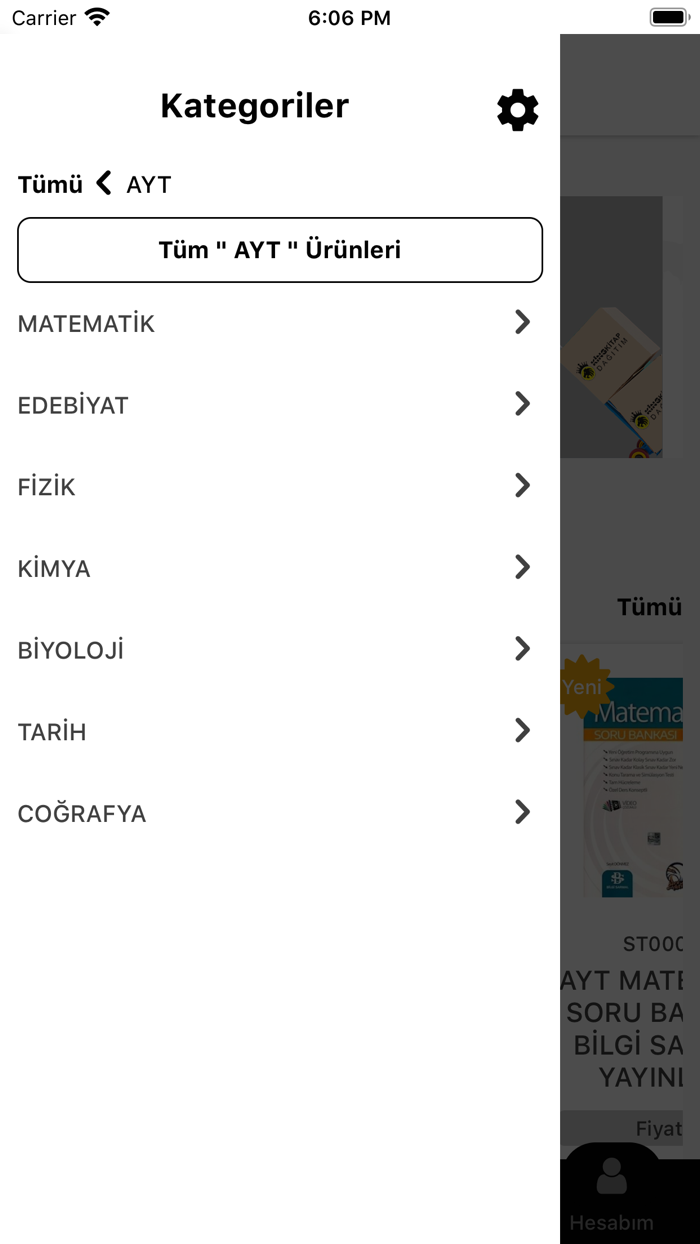
Task: Expand the EDEBİYAT category
Action: tap(280, 405)
